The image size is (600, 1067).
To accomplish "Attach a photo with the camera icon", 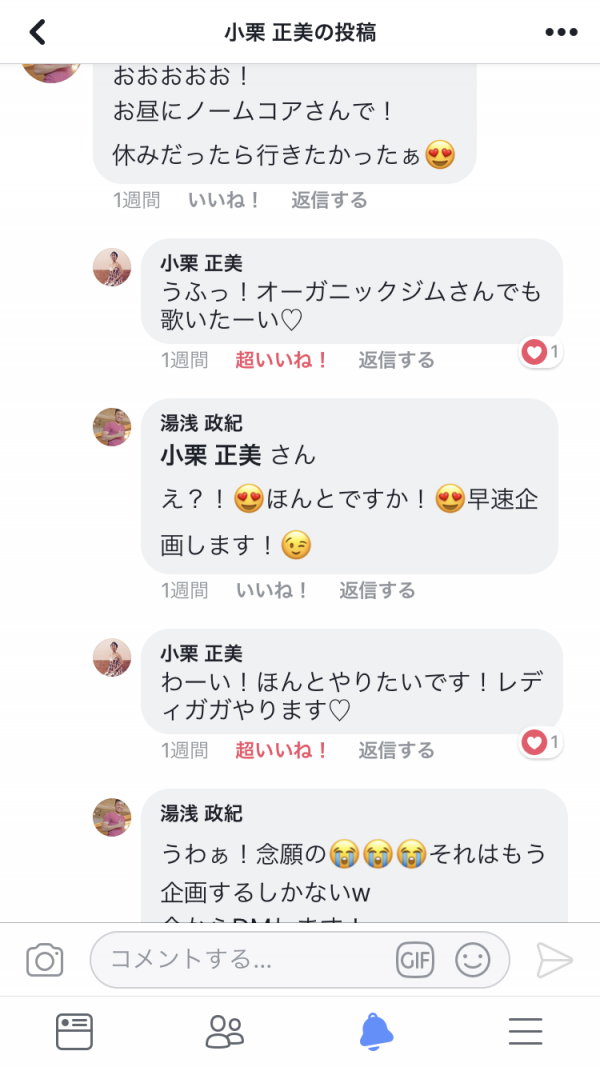I will 44,961.
